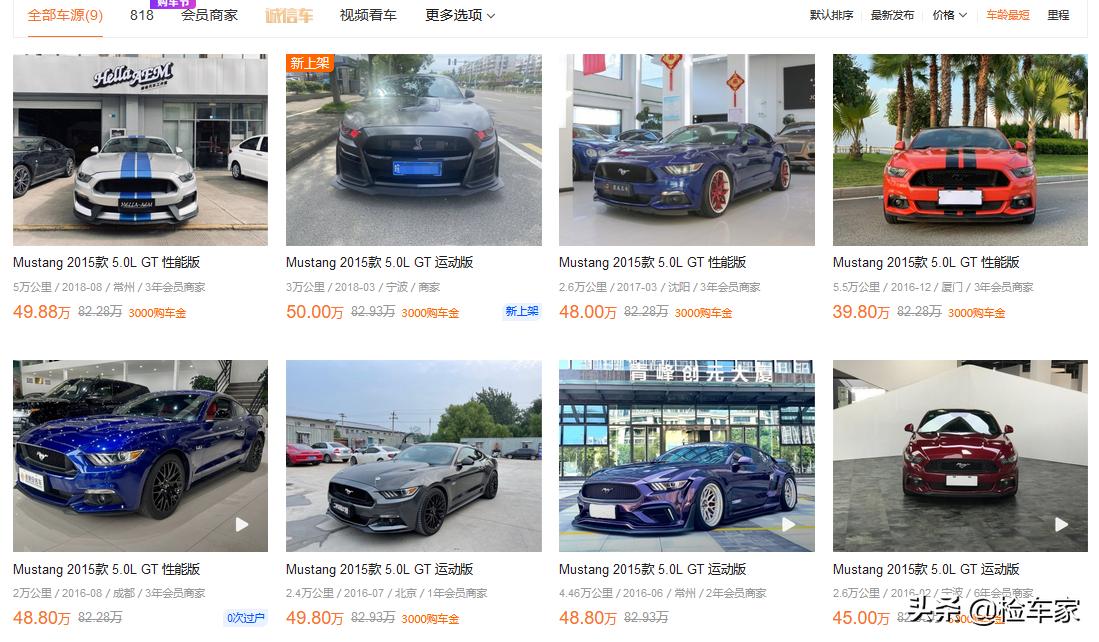1099x642 pixels.
Task: Open the 45.00万 Mustang listing
Action: point(960,456)
